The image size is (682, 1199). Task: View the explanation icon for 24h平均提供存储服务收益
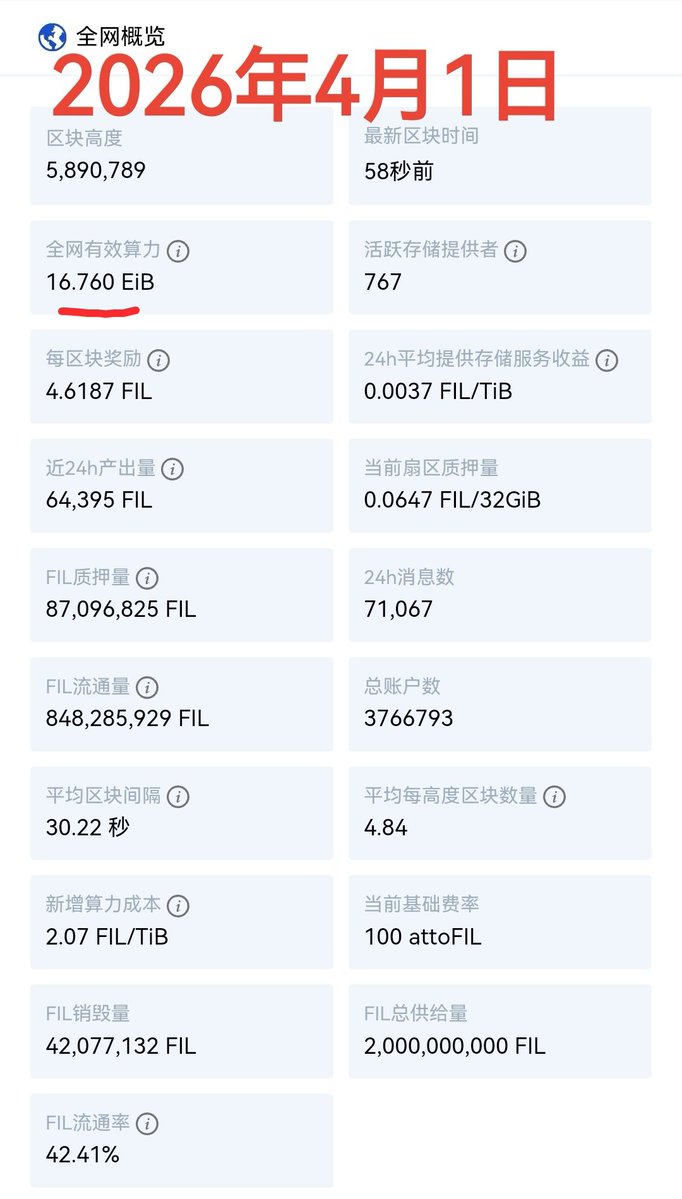click(607, 360)
